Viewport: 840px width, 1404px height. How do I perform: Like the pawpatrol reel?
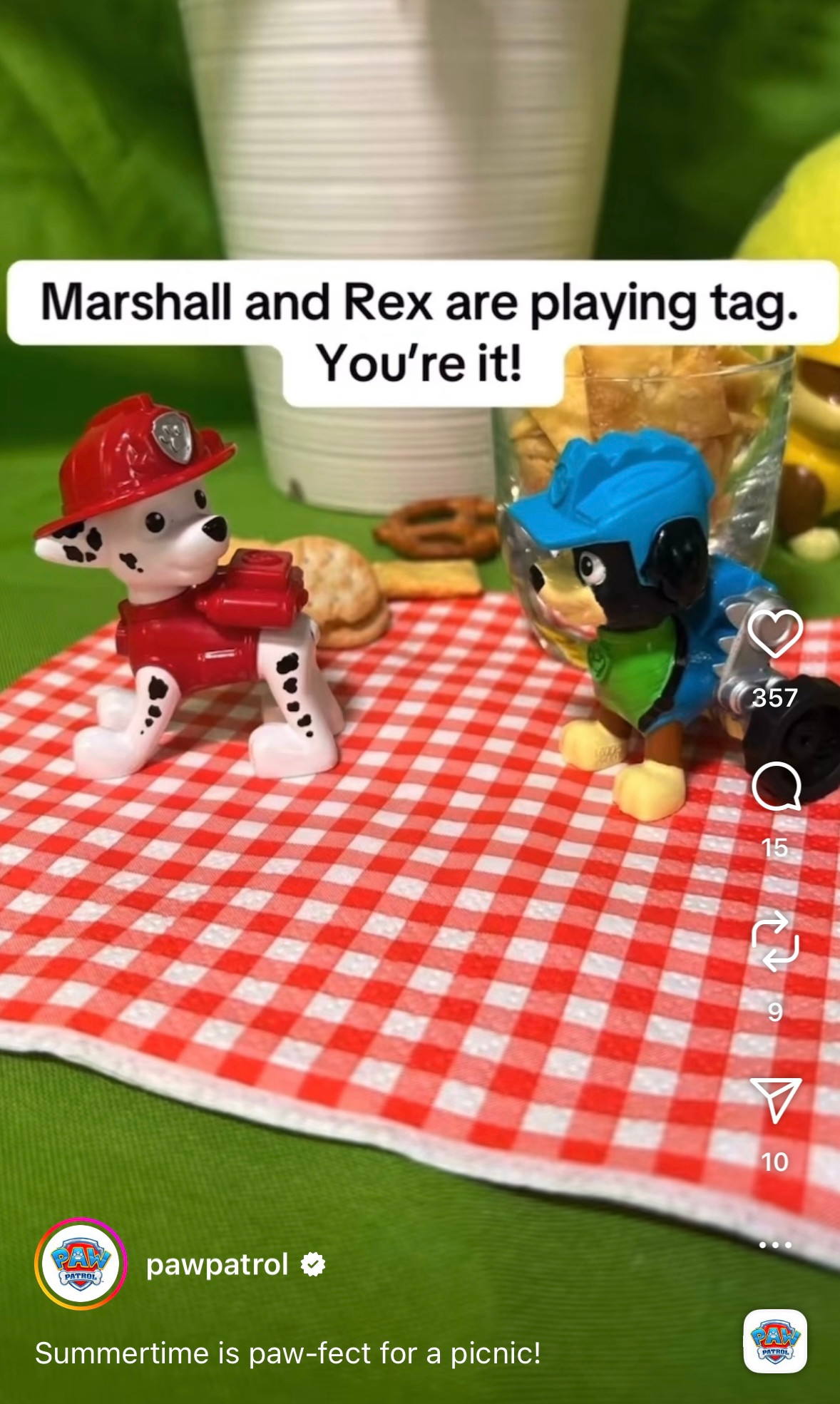pyautogui.click(x=775, y=633)
